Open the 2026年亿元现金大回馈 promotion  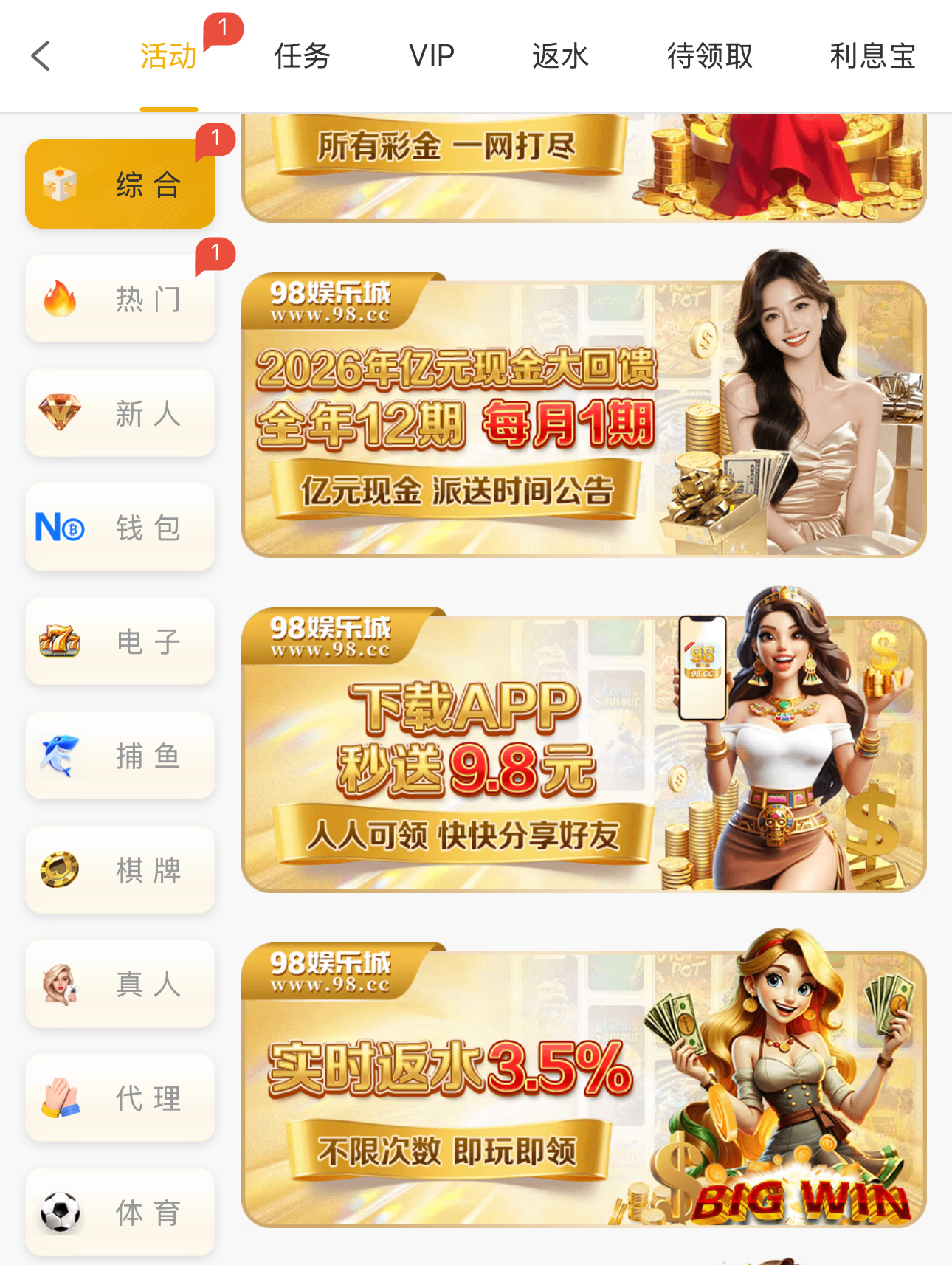pos(583,418)
